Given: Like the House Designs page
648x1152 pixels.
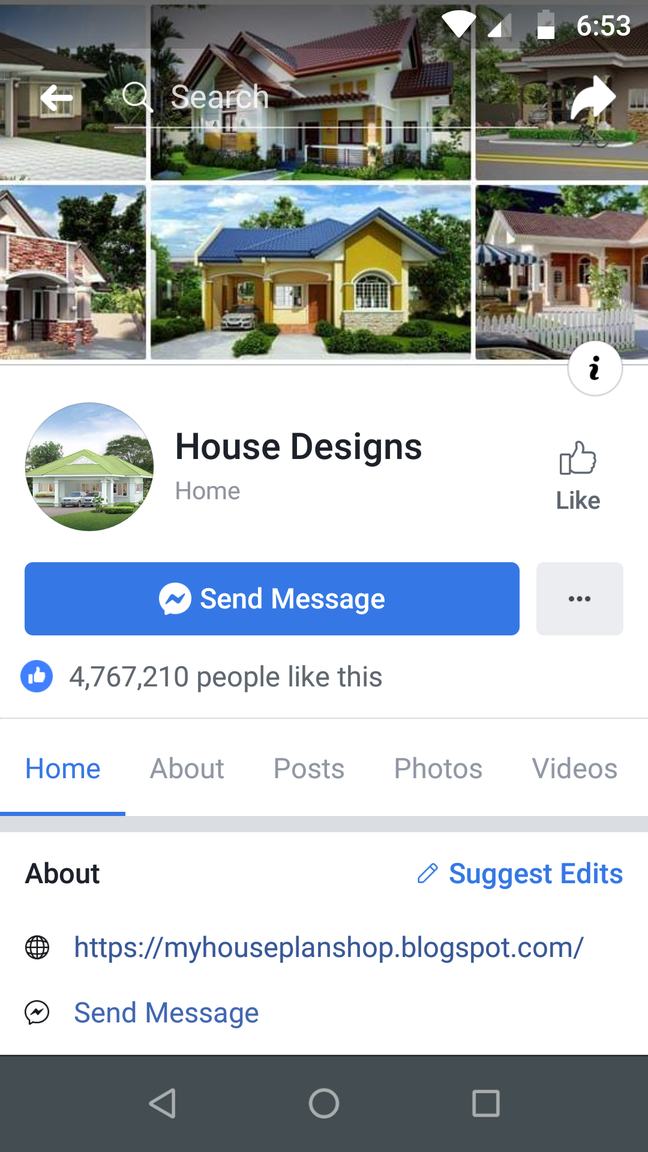Looking at the screenshot, I should tap(578, 476).
